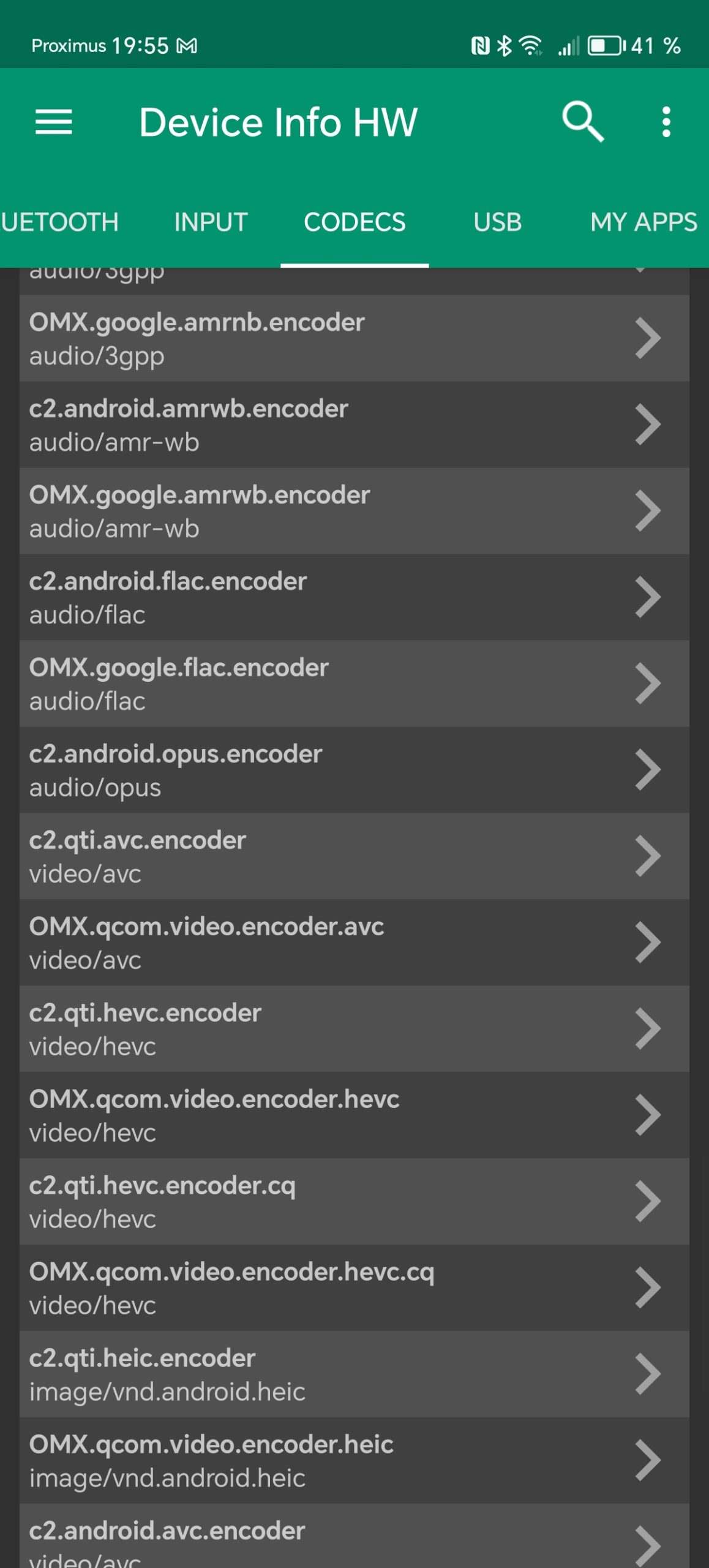View c2.qti.avc.encoder details
This screenshot has height=1568, width=709.
click(x=354, y=856)
